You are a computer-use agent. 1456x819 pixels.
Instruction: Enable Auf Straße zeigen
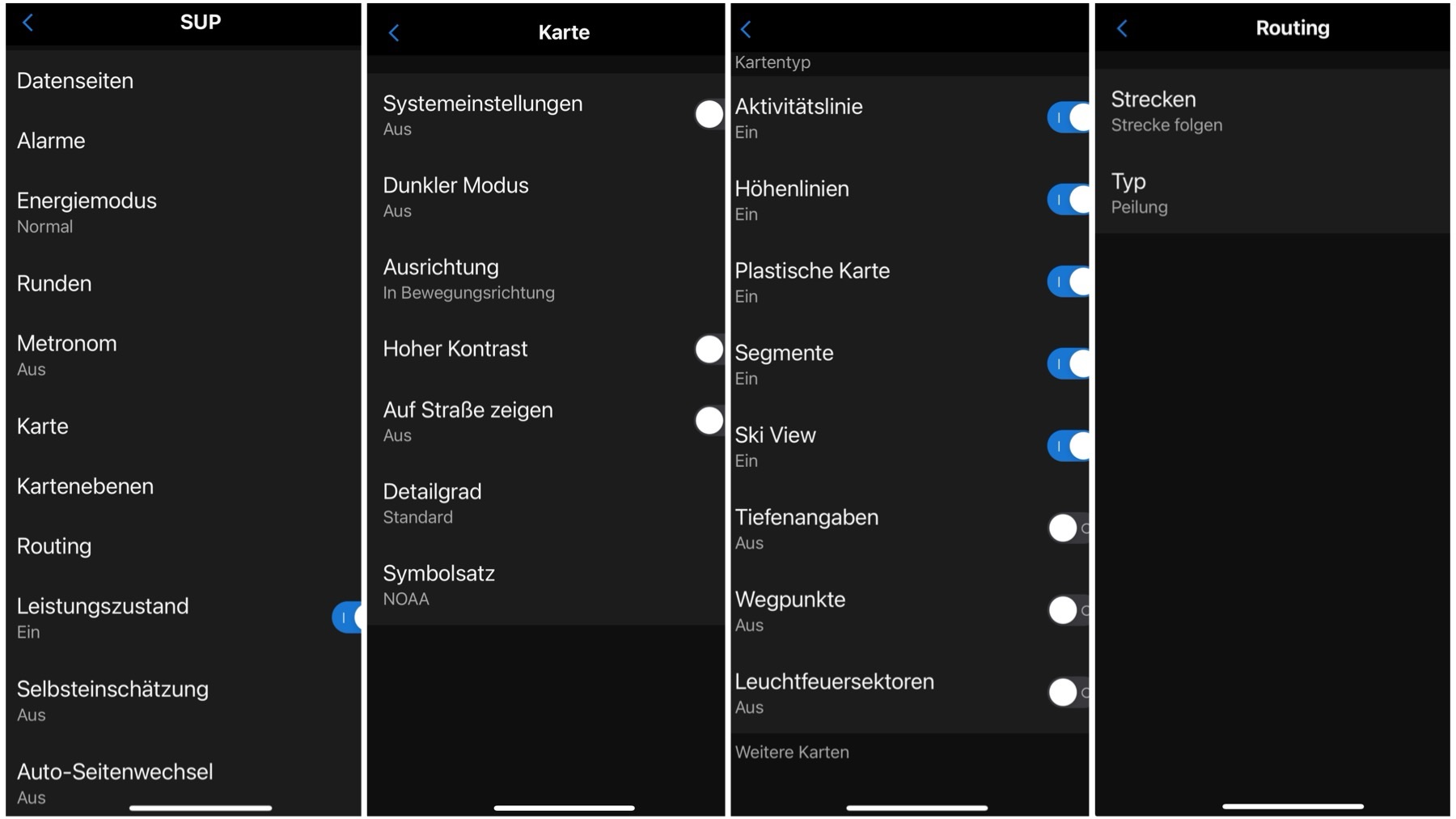pyautogui.click(x=709, y=421)
